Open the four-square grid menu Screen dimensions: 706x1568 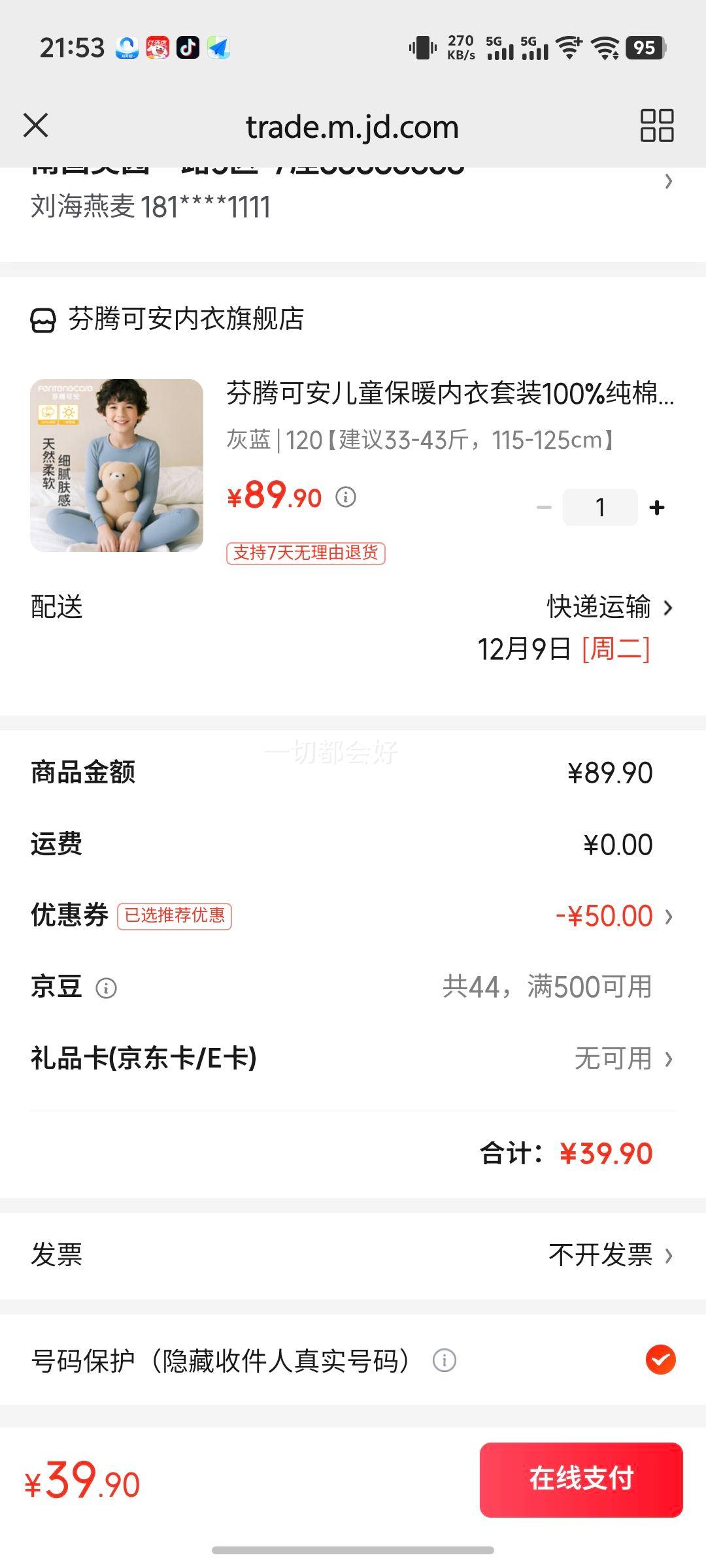pos(656,125)
